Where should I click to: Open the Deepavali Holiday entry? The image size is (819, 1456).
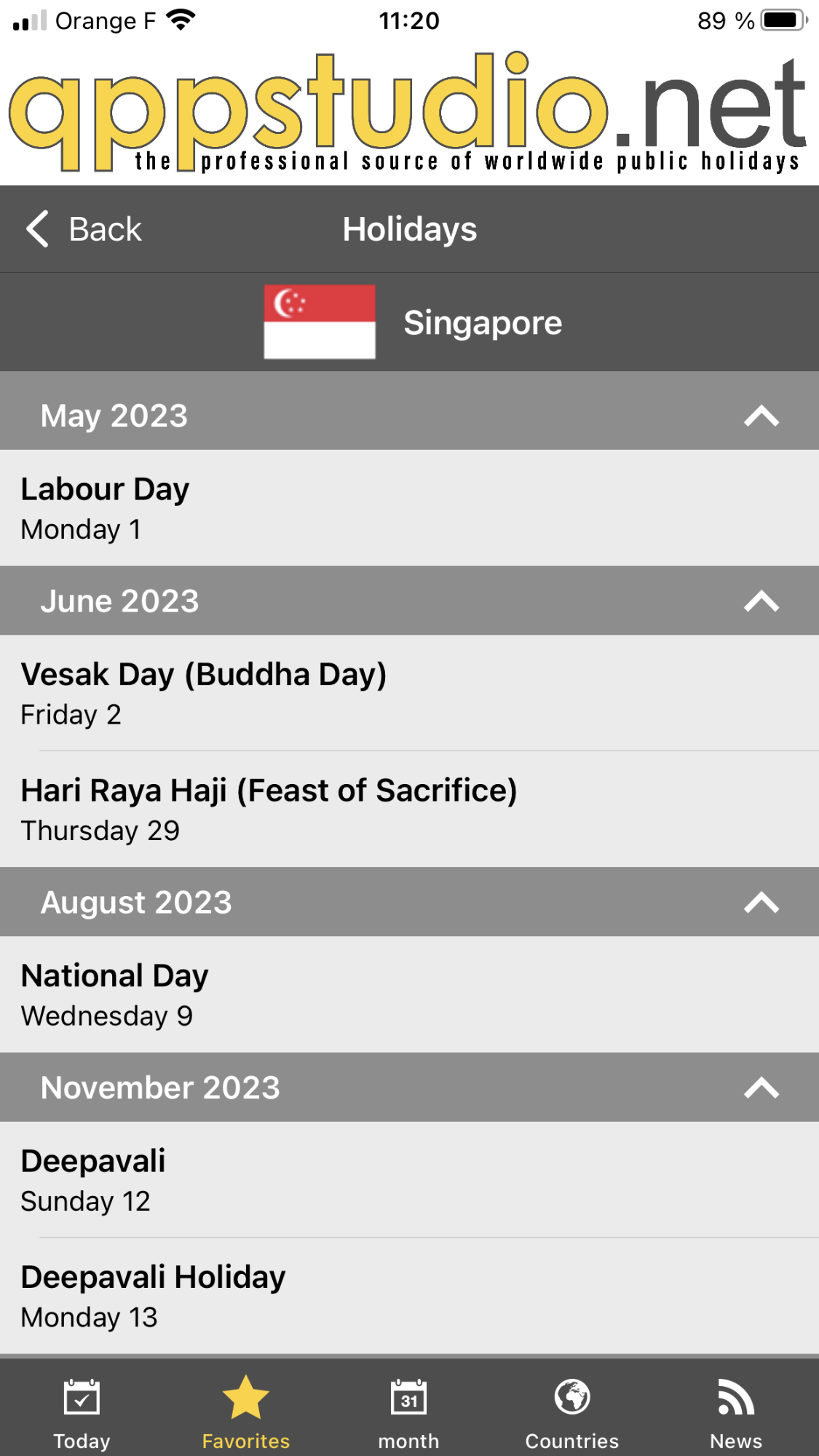click(x=409, y=1296)
